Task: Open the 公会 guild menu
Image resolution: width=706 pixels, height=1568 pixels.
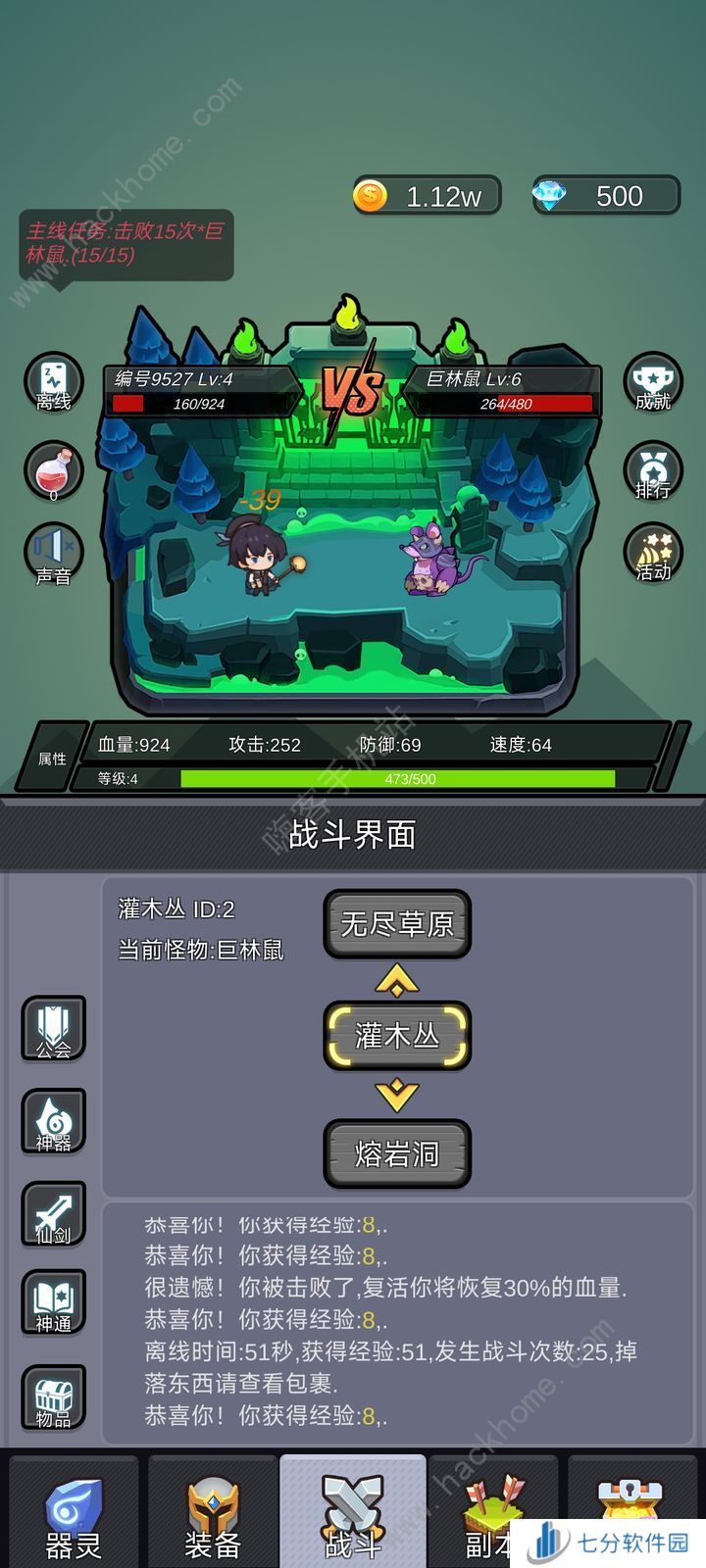Action: [54, 1029]
